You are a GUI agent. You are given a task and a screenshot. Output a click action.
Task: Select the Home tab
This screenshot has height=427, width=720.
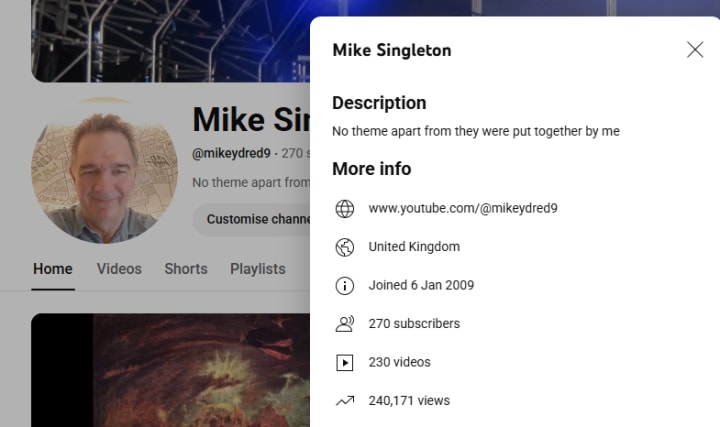pyautogui.click(x=52, y=268)
